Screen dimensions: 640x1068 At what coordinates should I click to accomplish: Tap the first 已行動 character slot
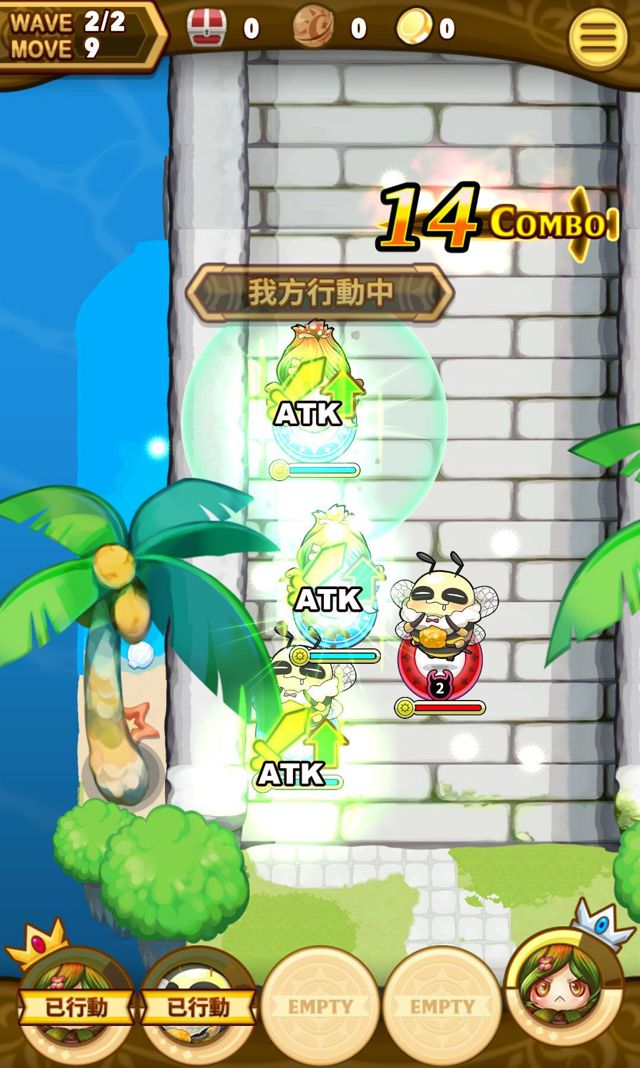[77, 1003]
